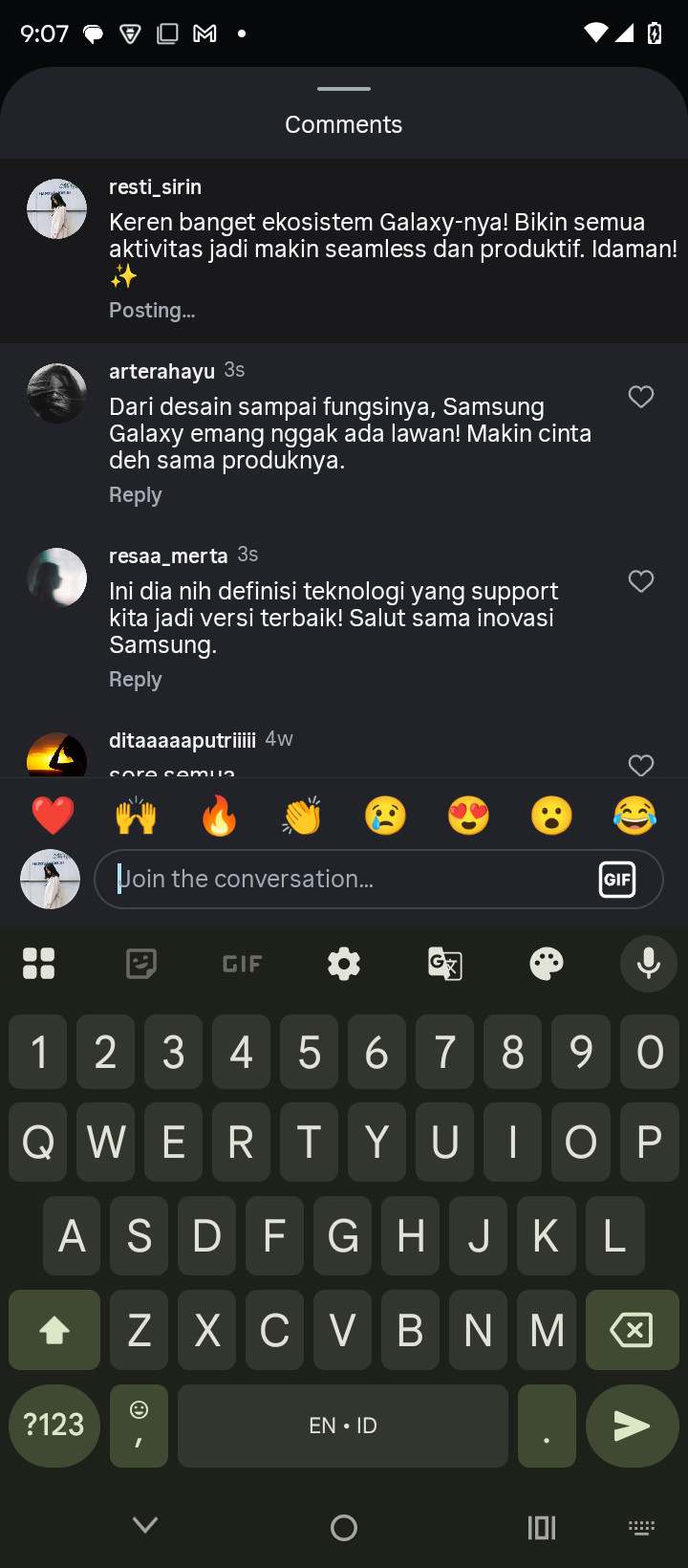Reply to arterahayu's comment

(x=136, y=495)
